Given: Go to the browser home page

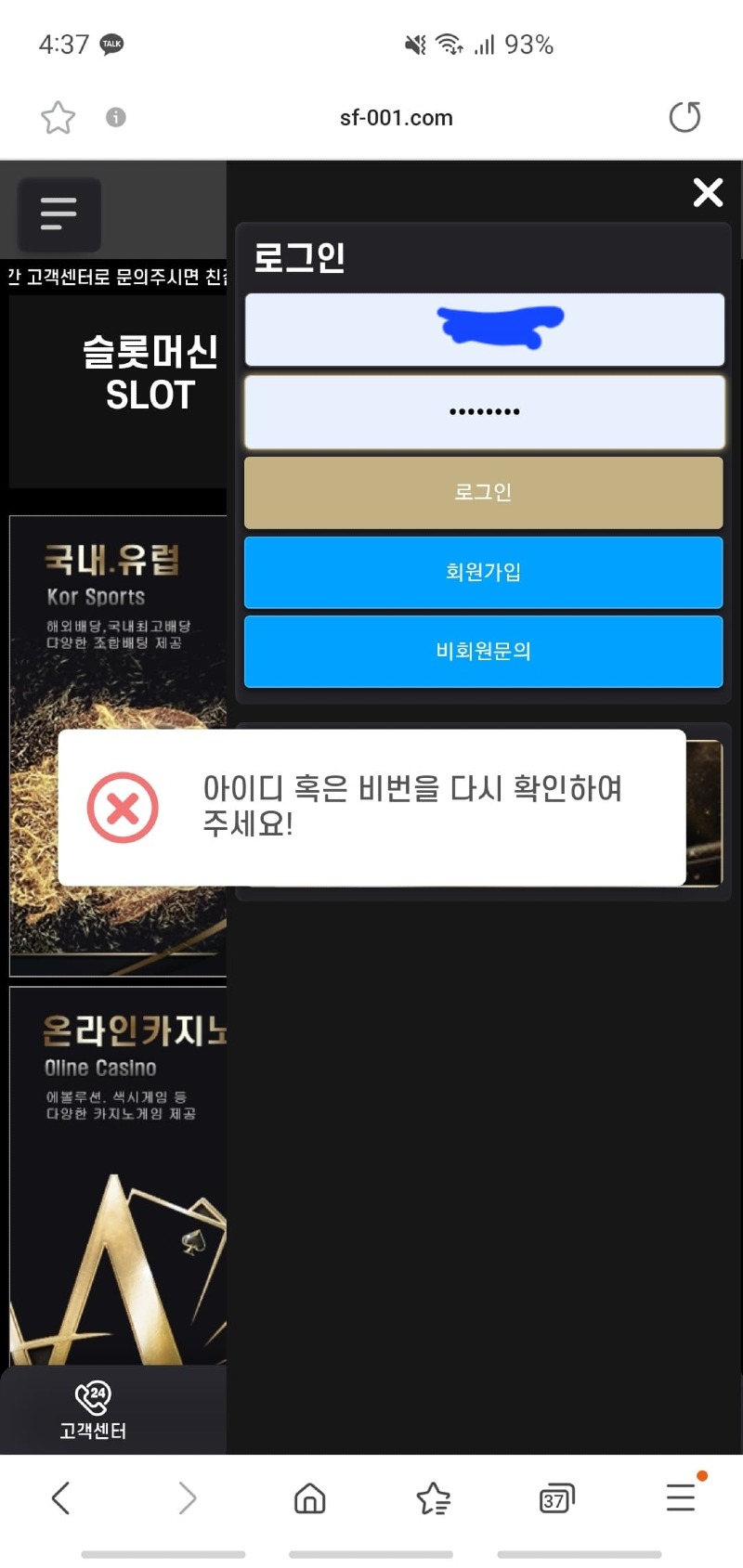Looking at the screenshot, I should click(309, 1497).
